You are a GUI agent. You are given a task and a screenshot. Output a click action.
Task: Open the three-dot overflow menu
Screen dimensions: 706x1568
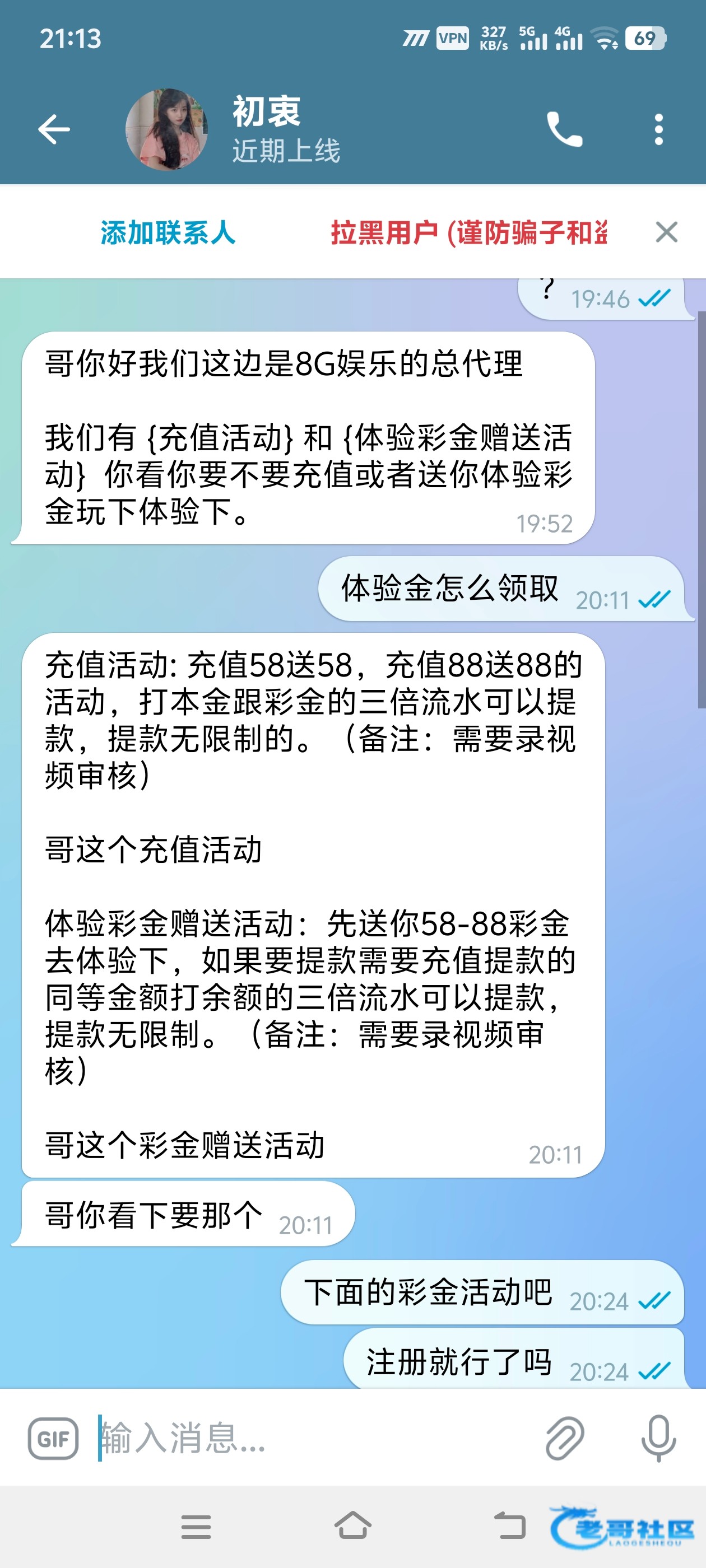point(658,130)
